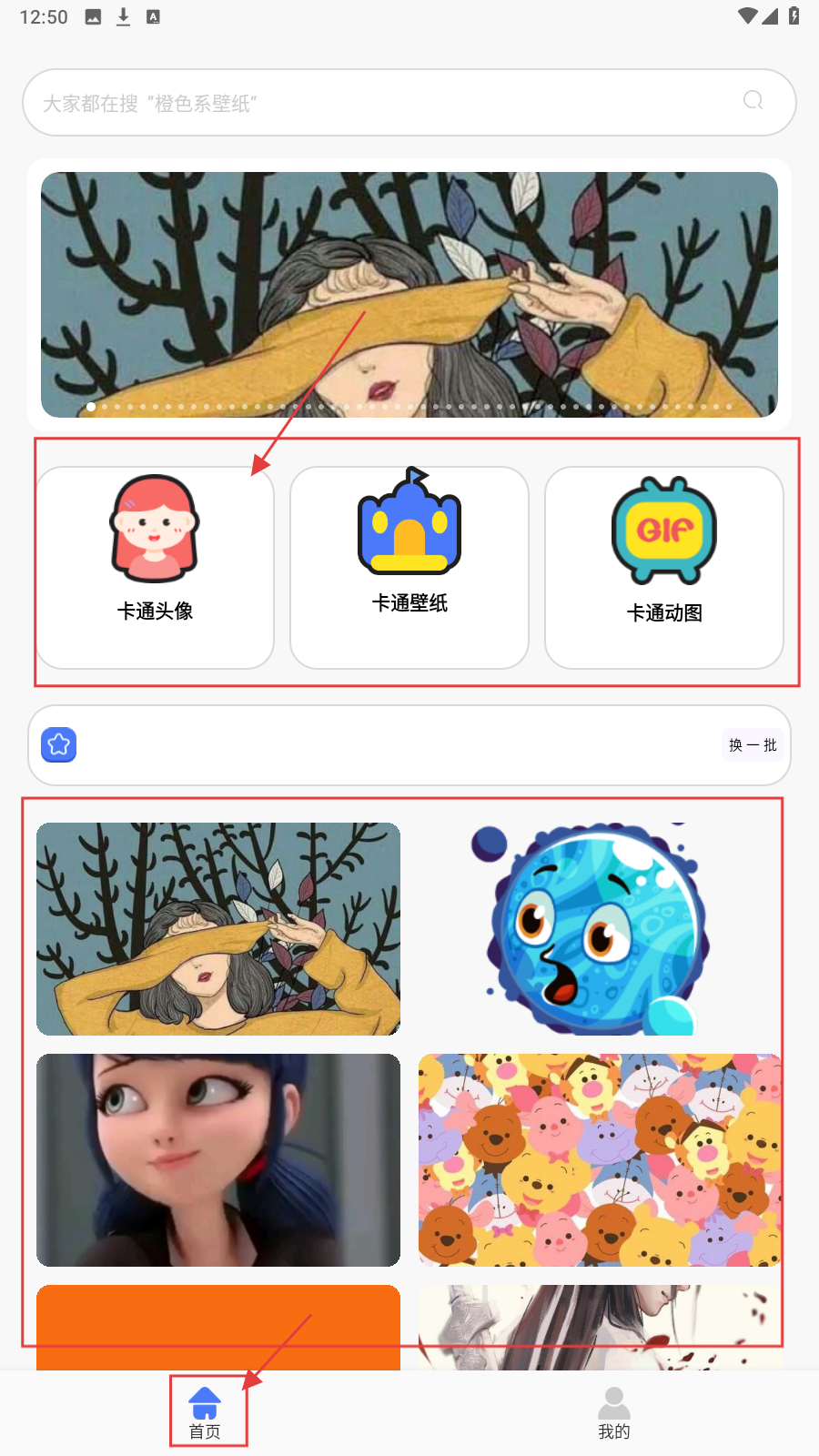Switch to the 我的 tab
This screenshot has width=819, height=1456.
point(614,1413)
